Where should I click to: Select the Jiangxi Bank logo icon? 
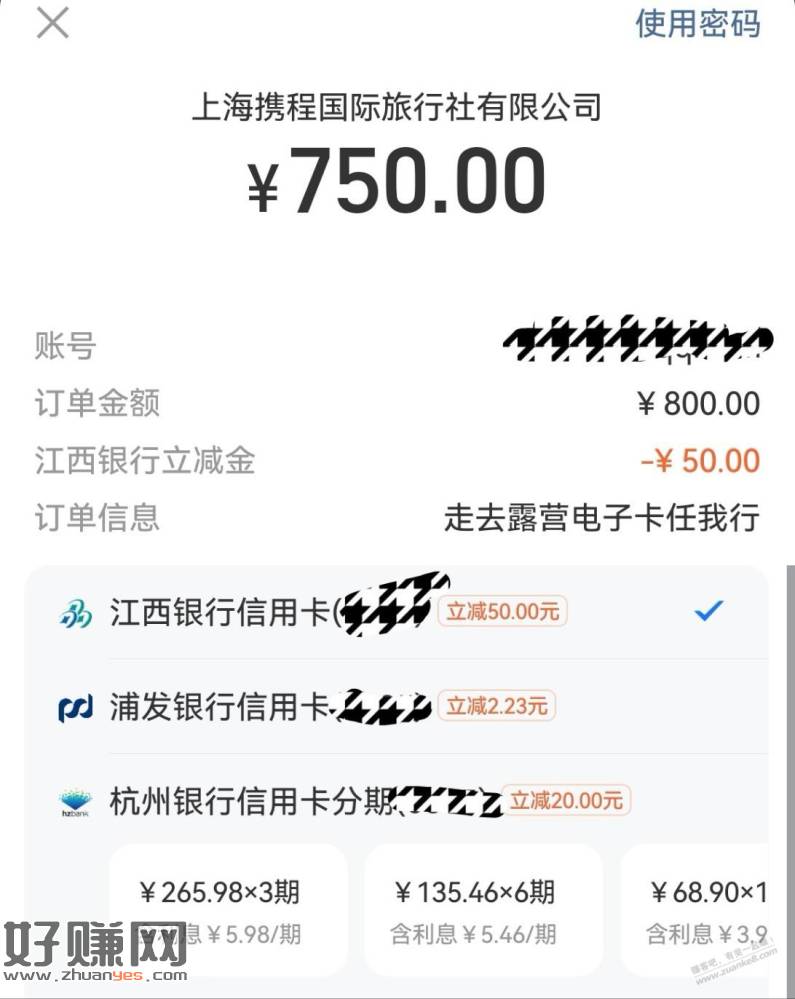(x=75, y=611)
